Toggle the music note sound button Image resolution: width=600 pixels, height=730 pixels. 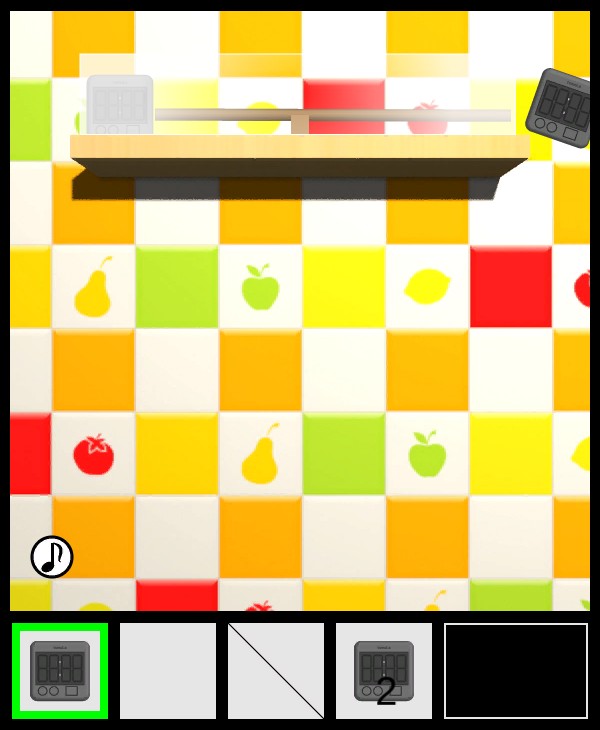pos(52,557)
